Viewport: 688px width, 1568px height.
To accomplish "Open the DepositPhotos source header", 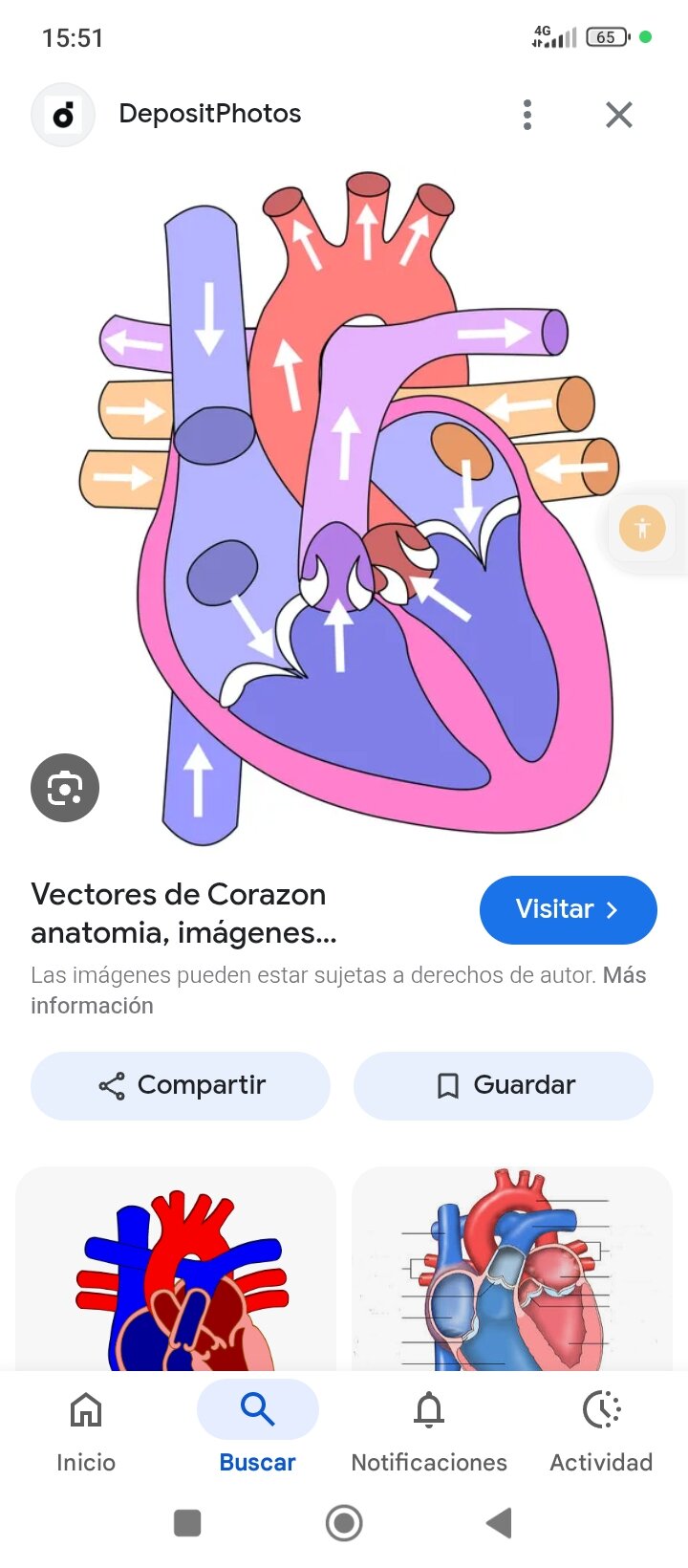I will (x=209, y=114).
